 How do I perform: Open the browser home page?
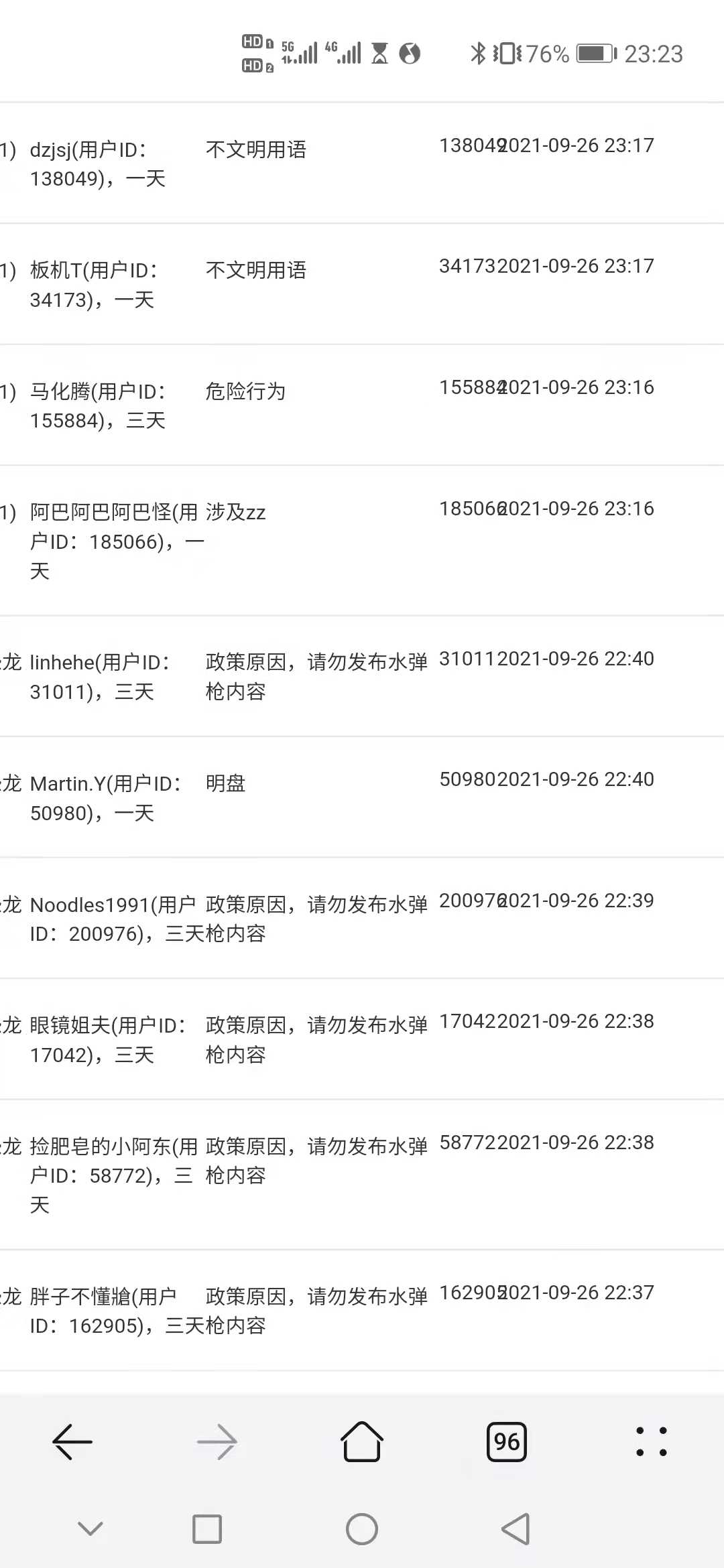(362, 1441)
